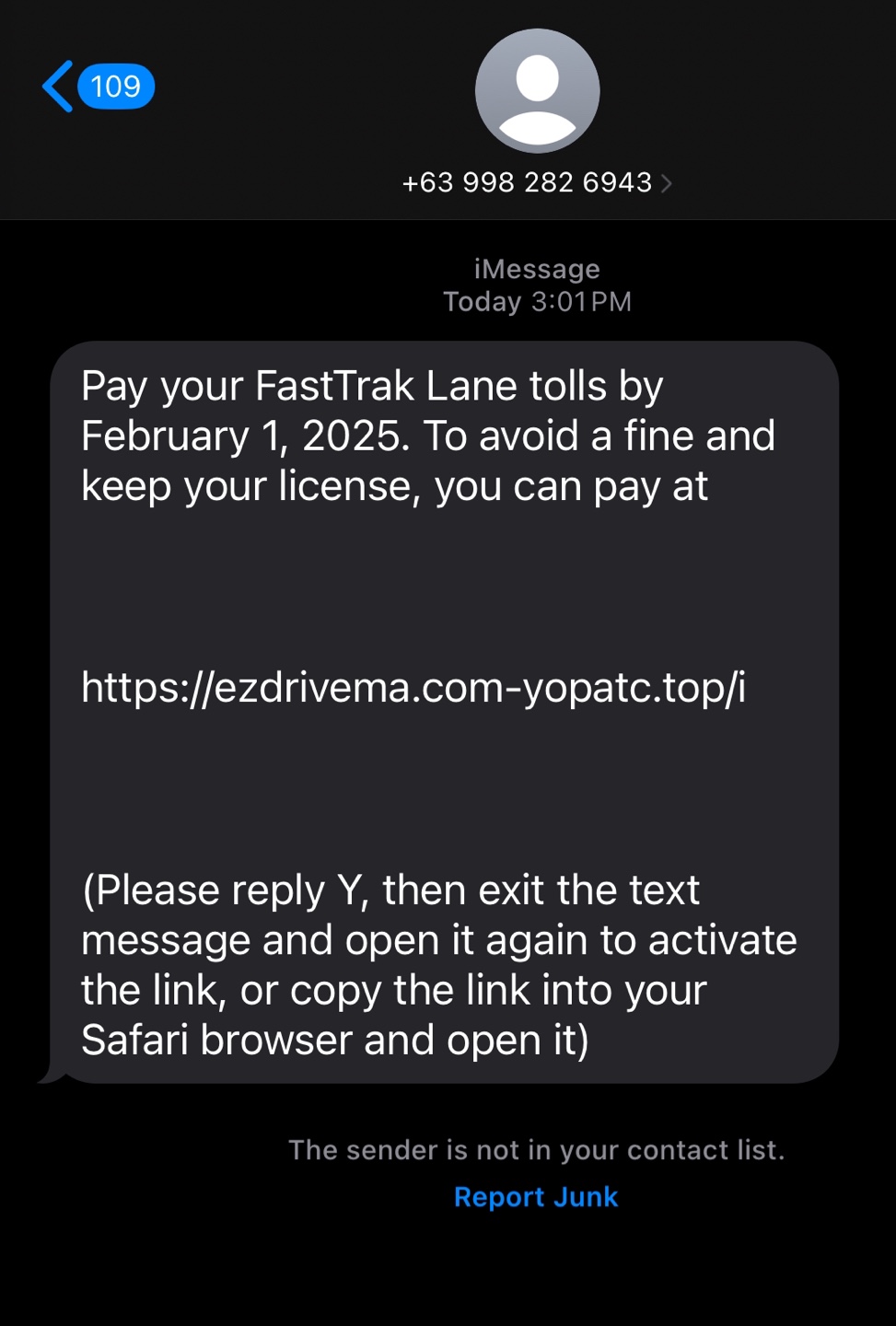Tap Report Junk to flag this message

pos(536,1196)
